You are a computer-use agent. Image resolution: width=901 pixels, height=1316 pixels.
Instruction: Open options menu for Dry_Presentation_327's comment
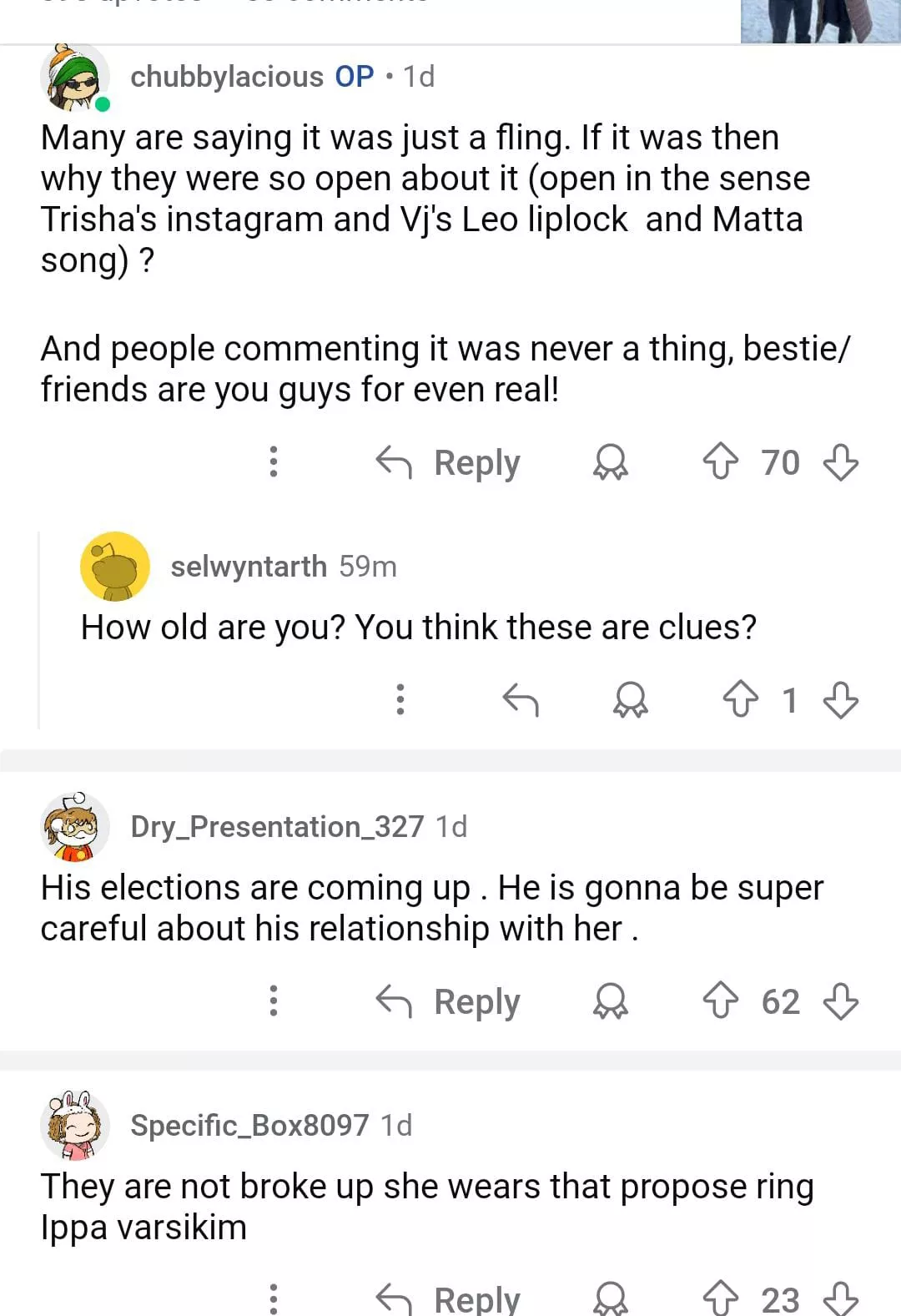click(273, 1001)
